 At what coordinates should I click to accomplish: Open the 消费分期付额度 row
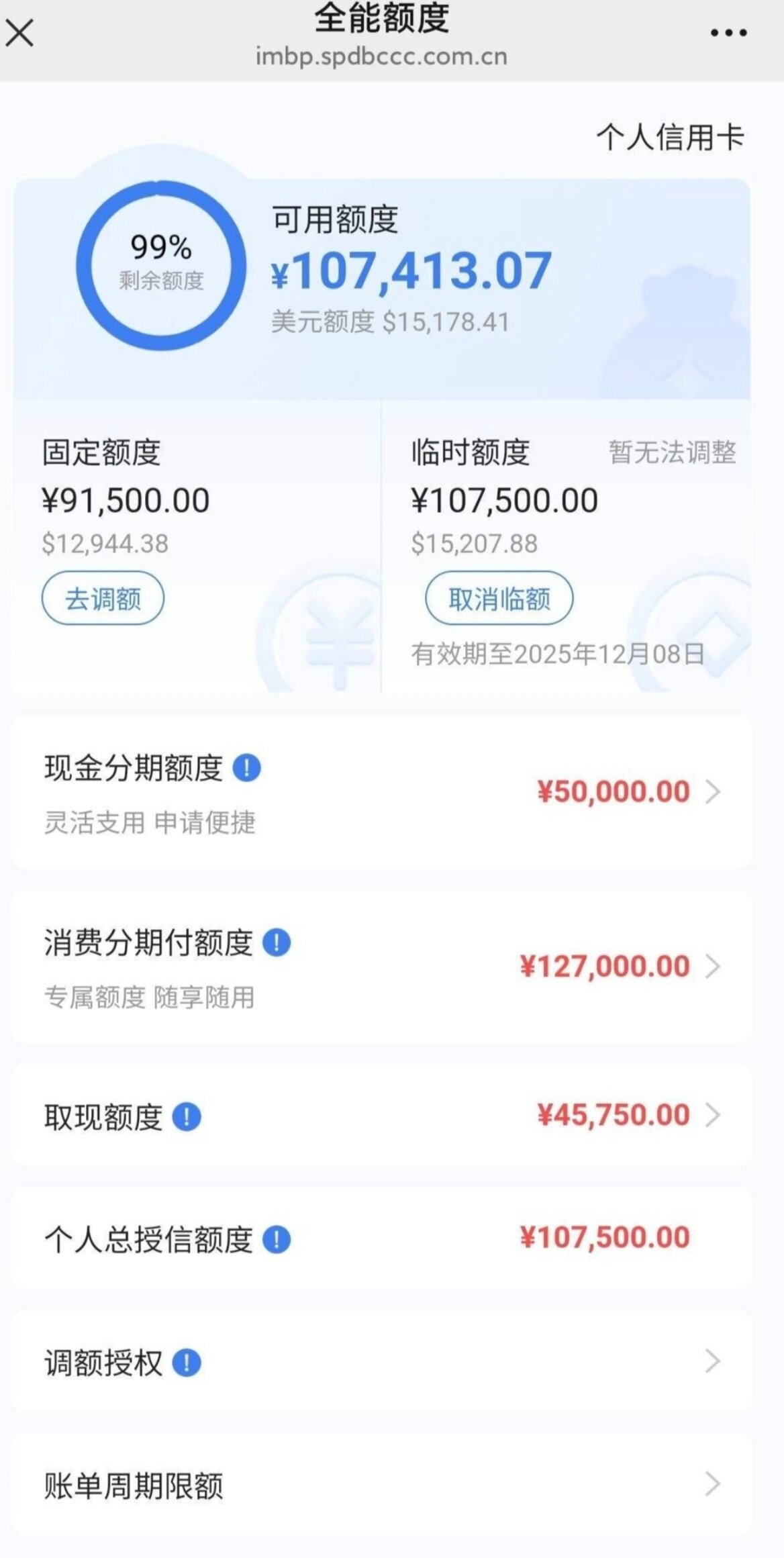[381, 967]
